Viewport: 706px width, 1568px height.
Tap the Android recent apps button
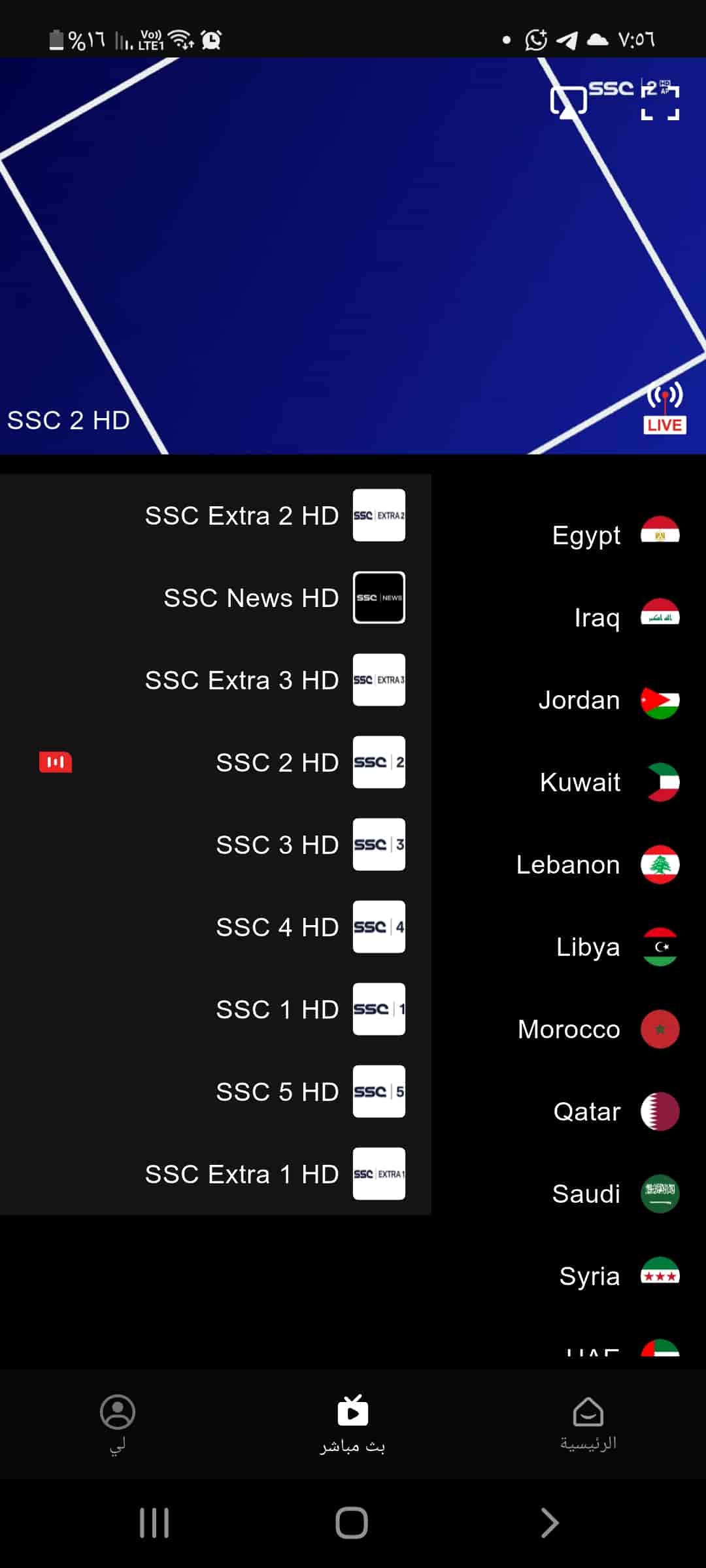click(154, 1524)
